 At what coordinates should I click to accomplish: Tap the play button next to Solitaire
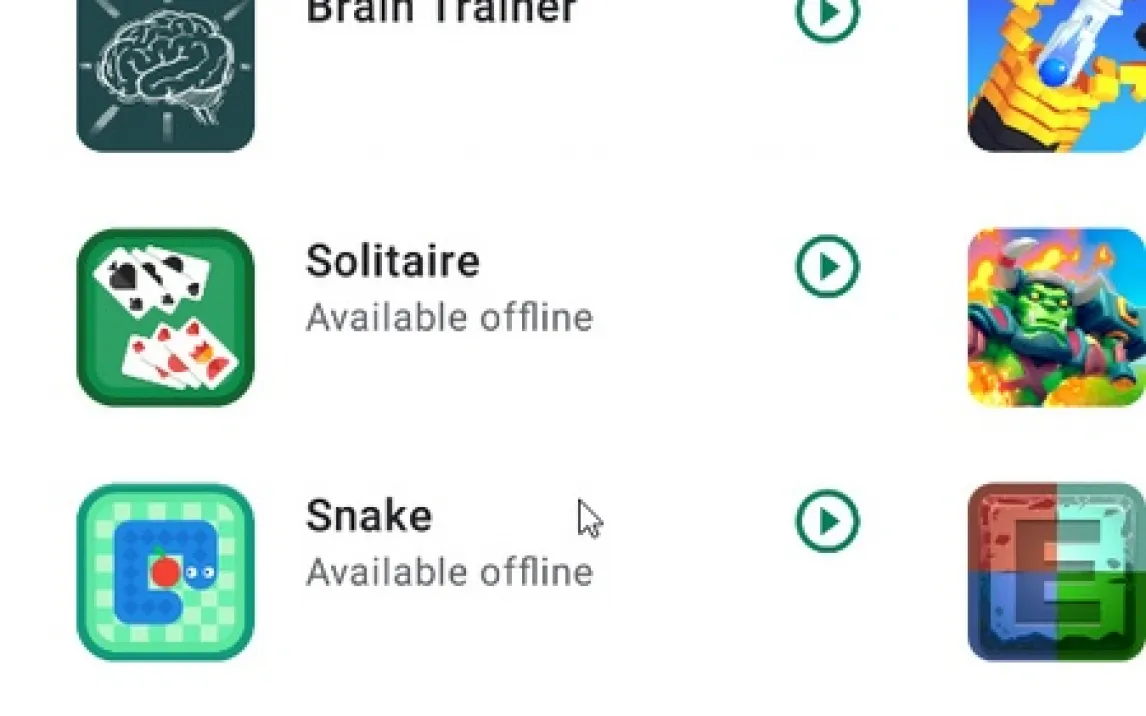[827, 266]
